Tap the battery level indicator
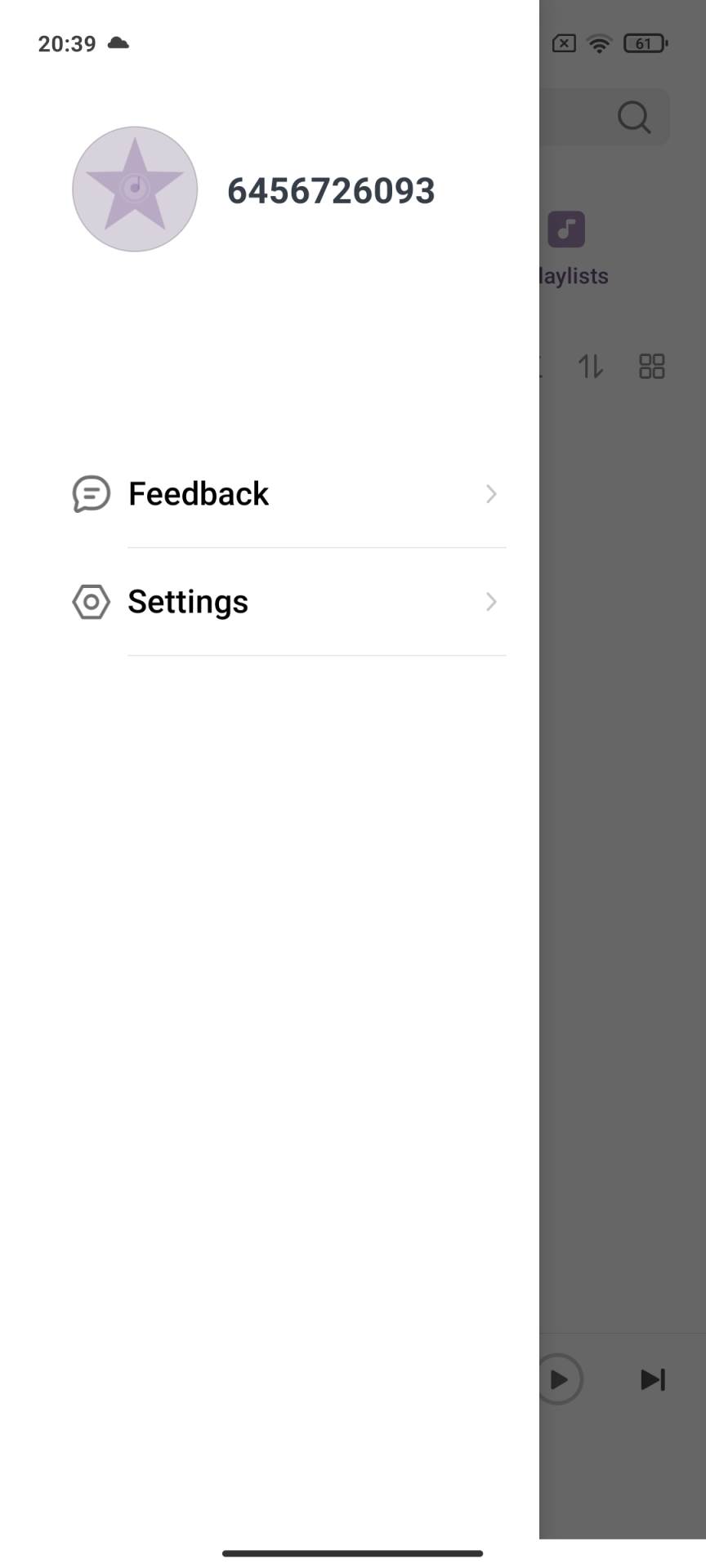This screenshot has height=1568, width=706. point(646,43)
